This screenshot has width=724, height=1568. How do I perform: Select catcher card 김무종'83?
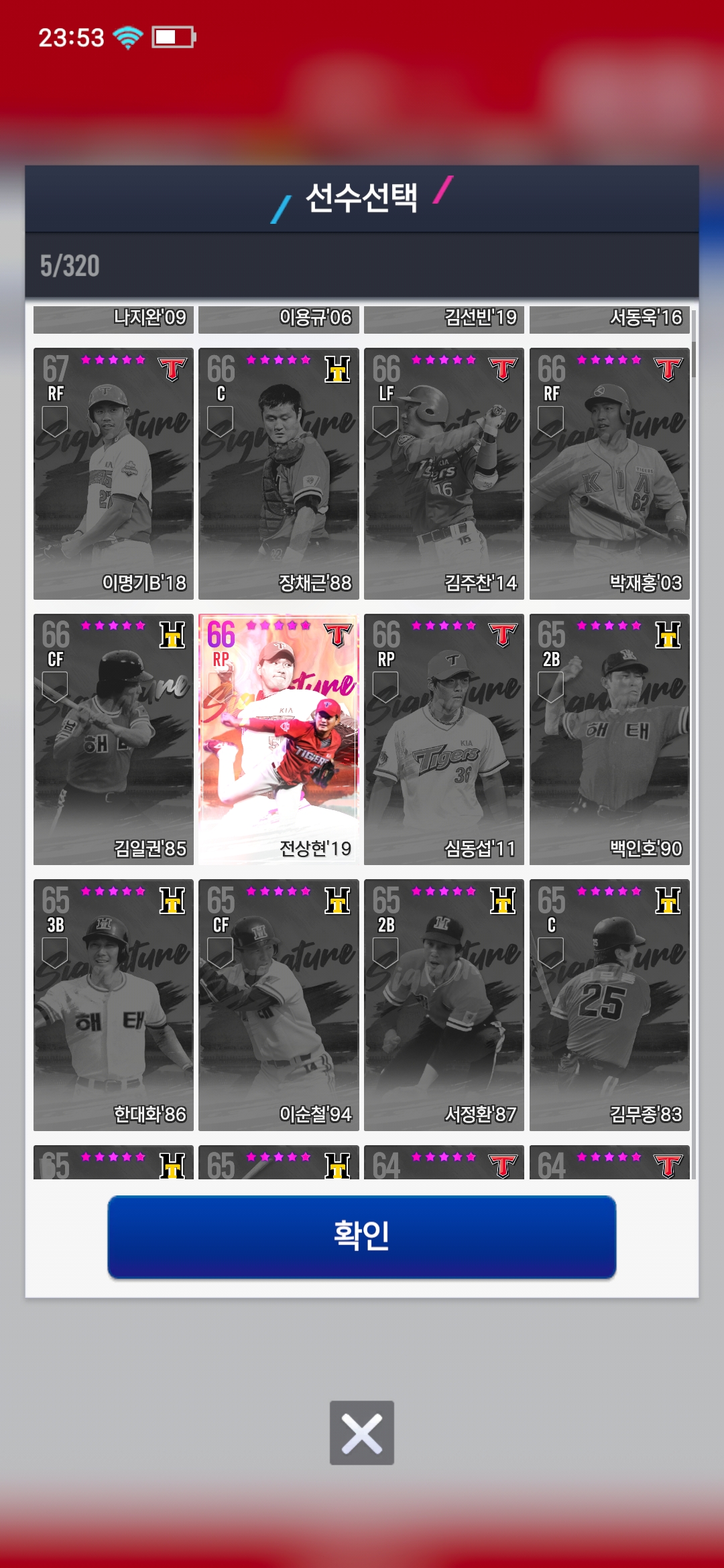pos(609,1004)
